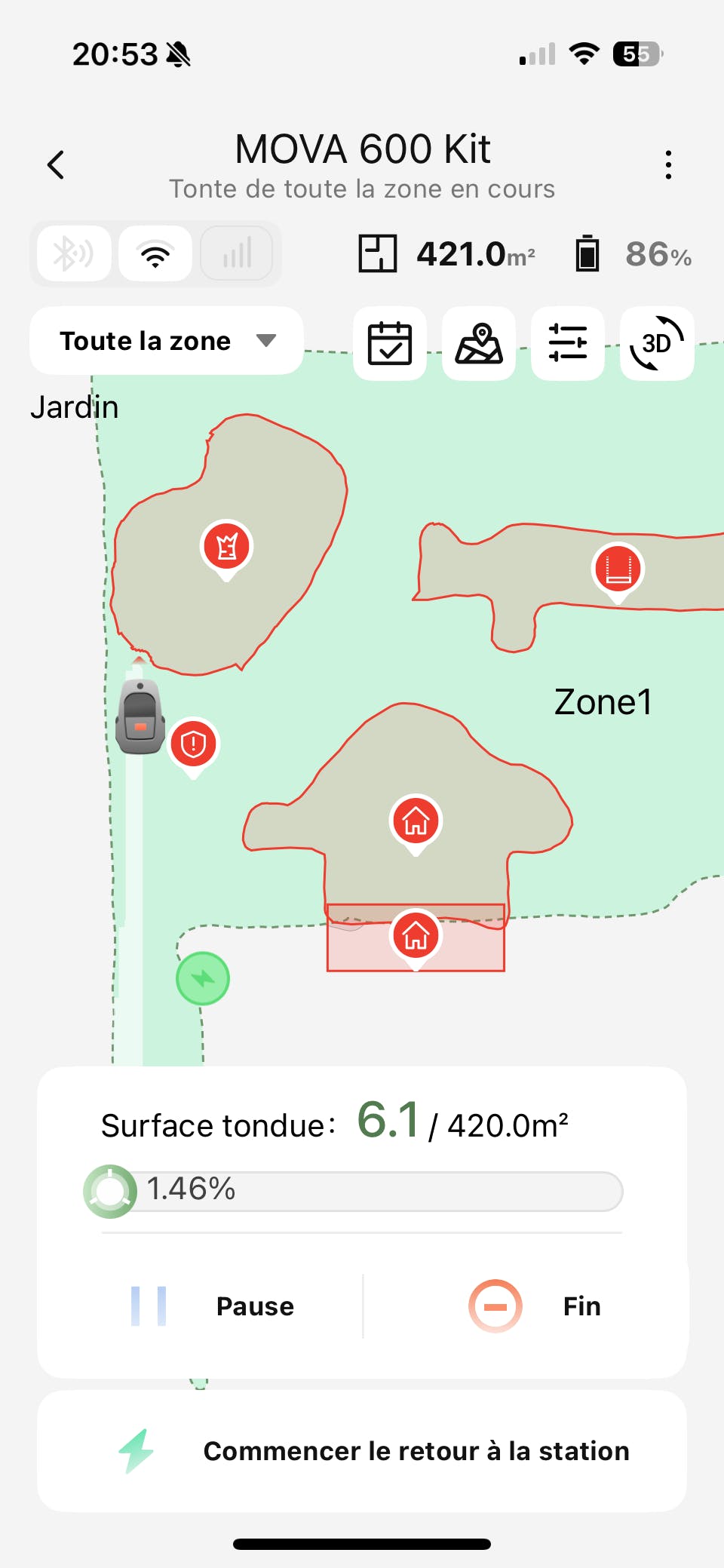Tap the Bluetooth connection indicator
The height and width of the screenshot is (1568, 724).
point(74,253)
